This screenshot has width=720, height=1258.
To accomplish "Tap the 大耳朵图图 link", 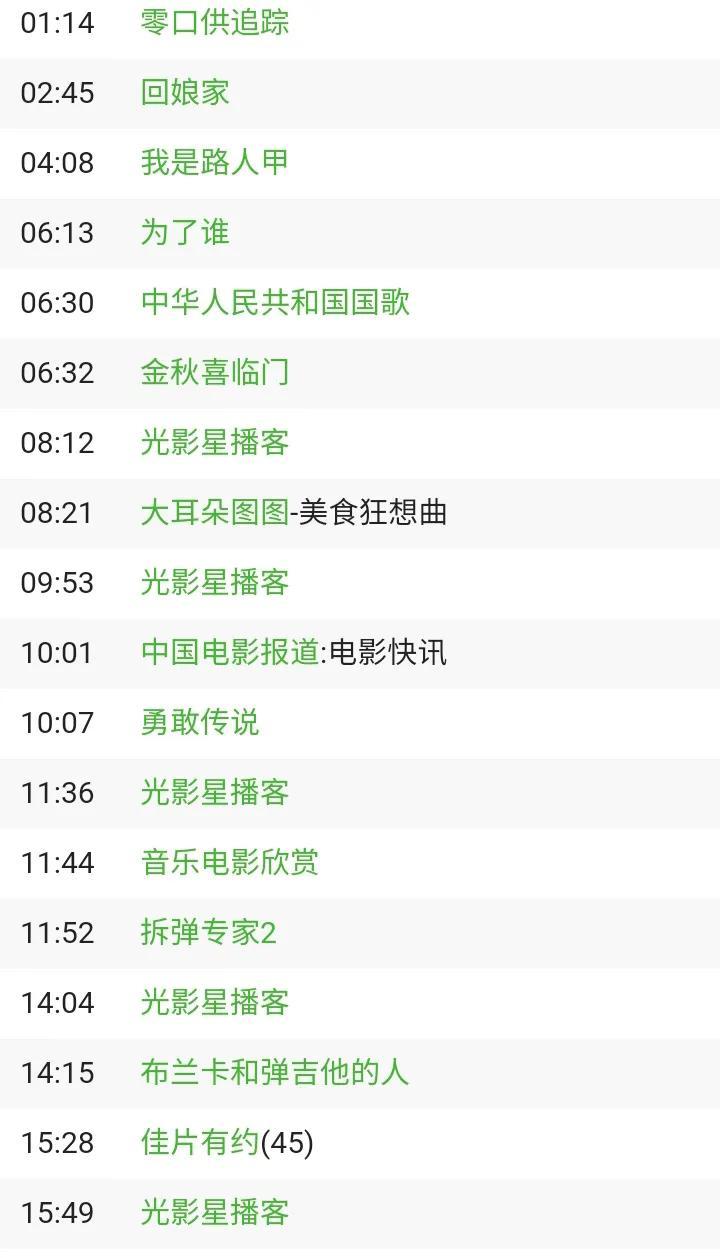I will click(215, 512).
